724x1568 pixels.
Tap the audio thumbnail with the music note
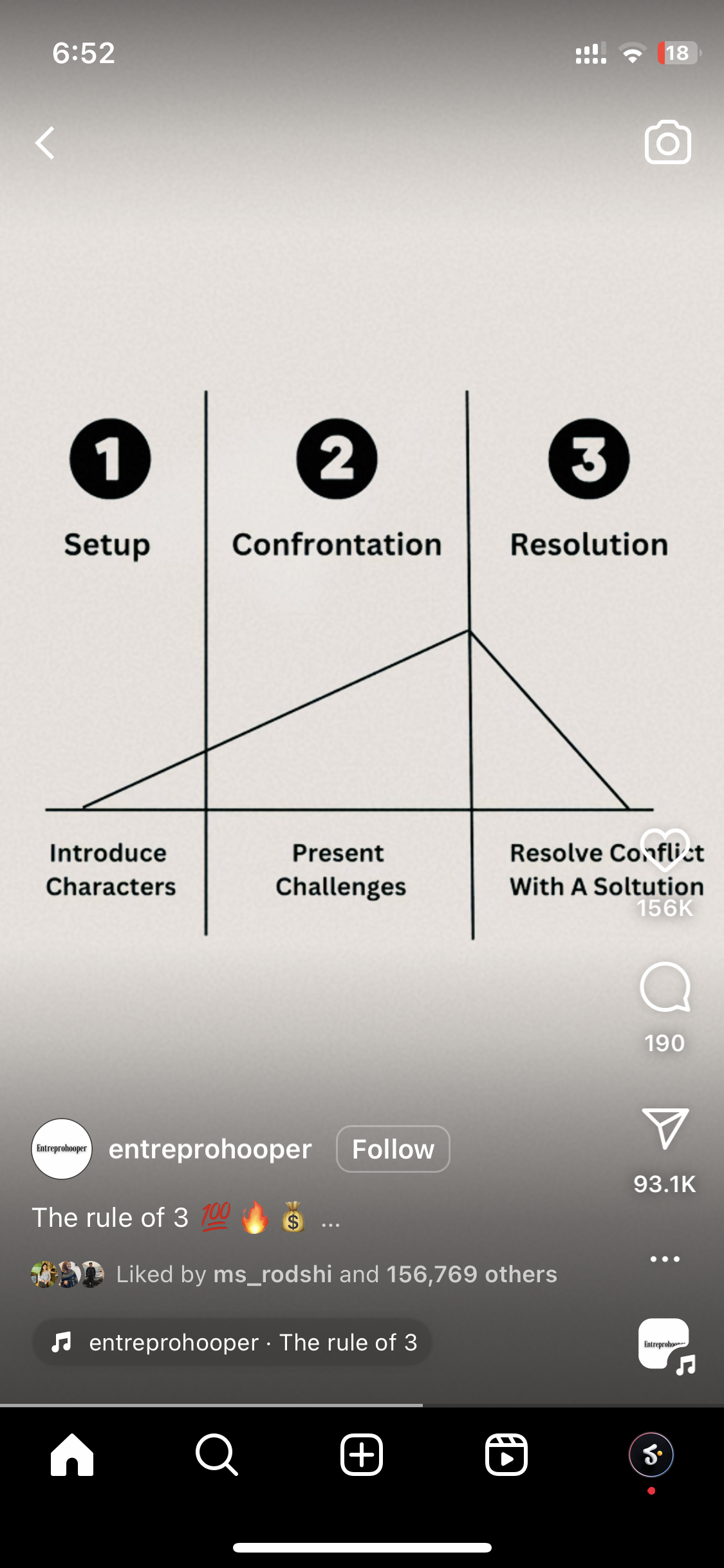[x=665, y=1344]
